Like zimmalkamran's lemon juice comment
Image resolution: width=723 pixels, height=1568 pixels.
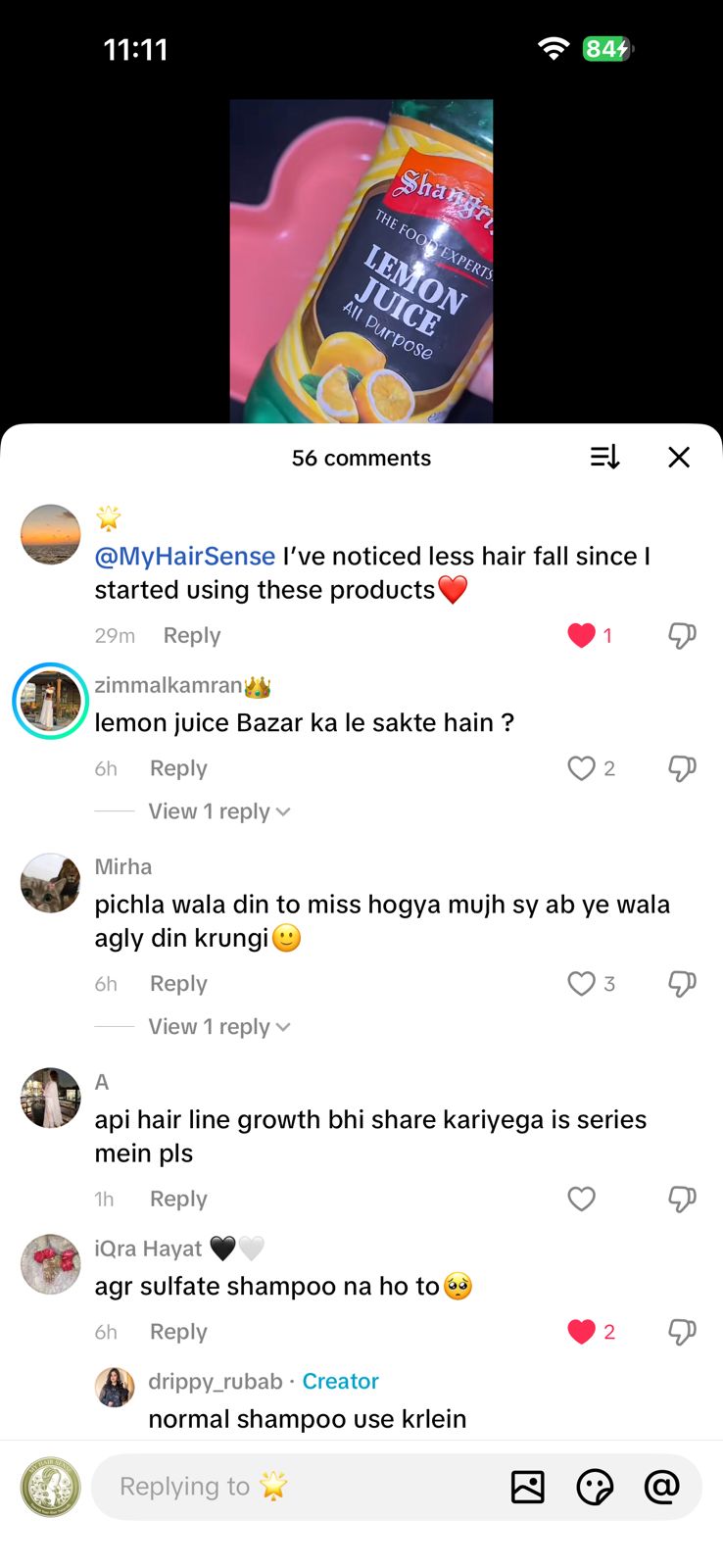point(582,768)
